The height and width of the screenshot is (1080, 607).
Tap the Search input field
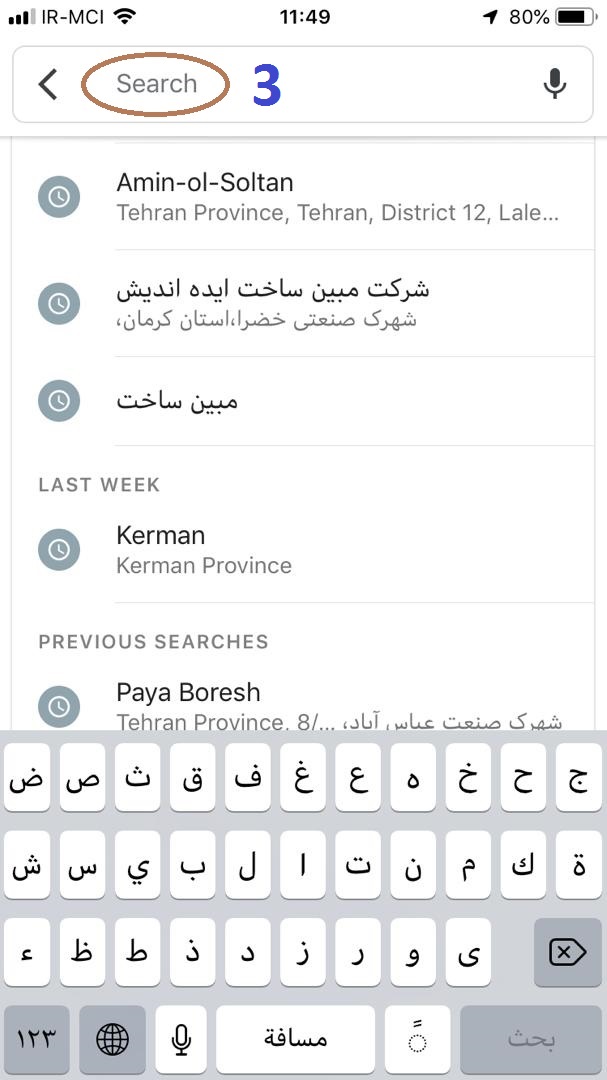[300, 84]
